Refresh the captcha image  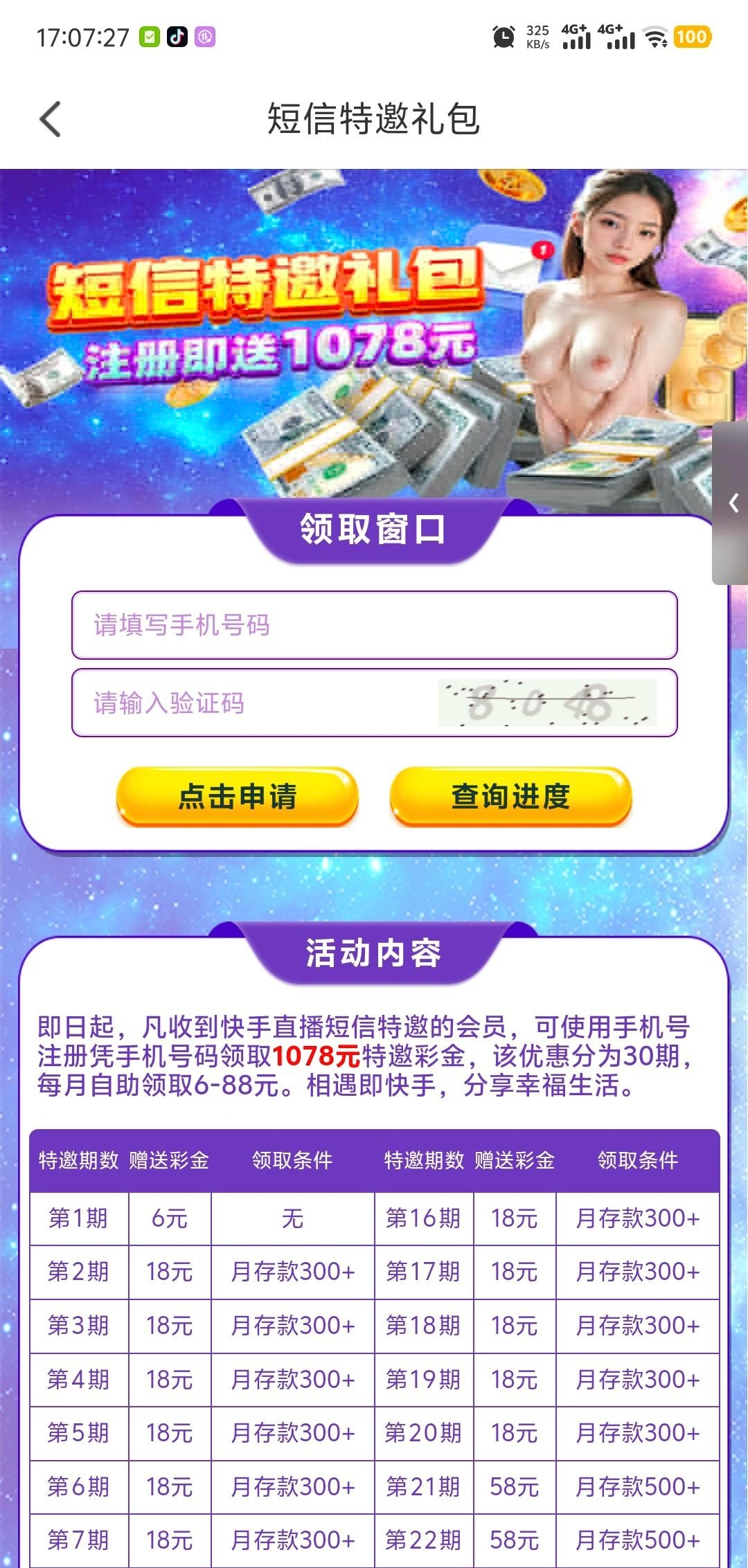coord(547,703)
